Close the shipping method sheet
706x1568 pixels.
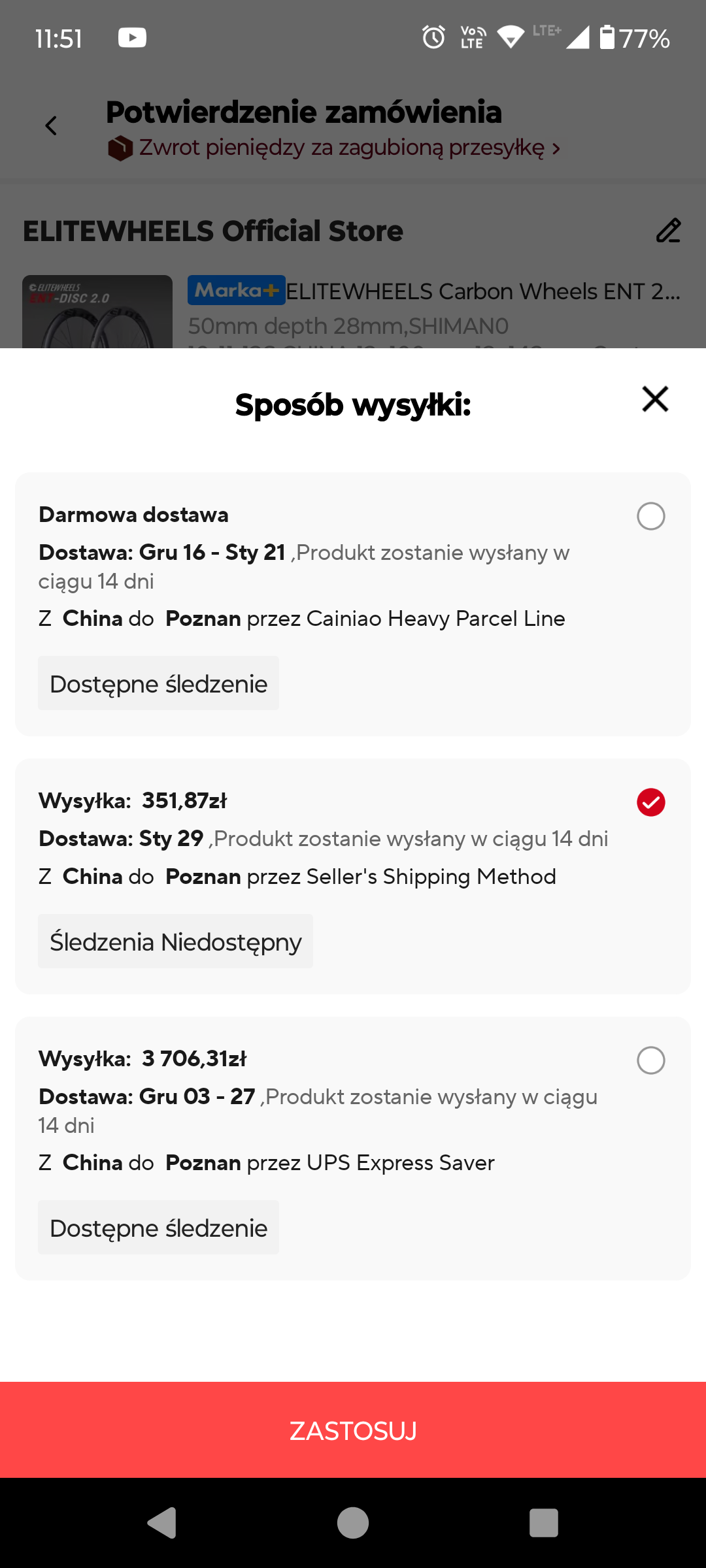tap(655, 399)
